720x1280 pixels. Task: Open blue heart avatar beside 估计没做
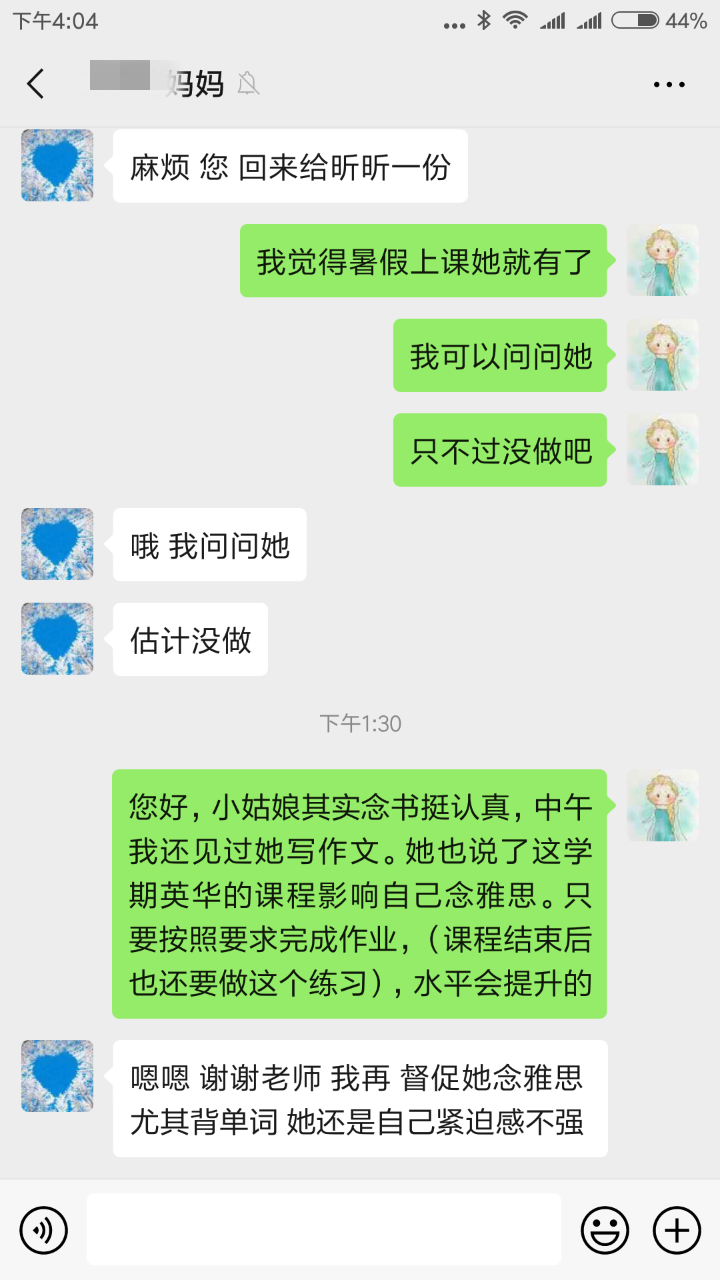tap(57, 638)
